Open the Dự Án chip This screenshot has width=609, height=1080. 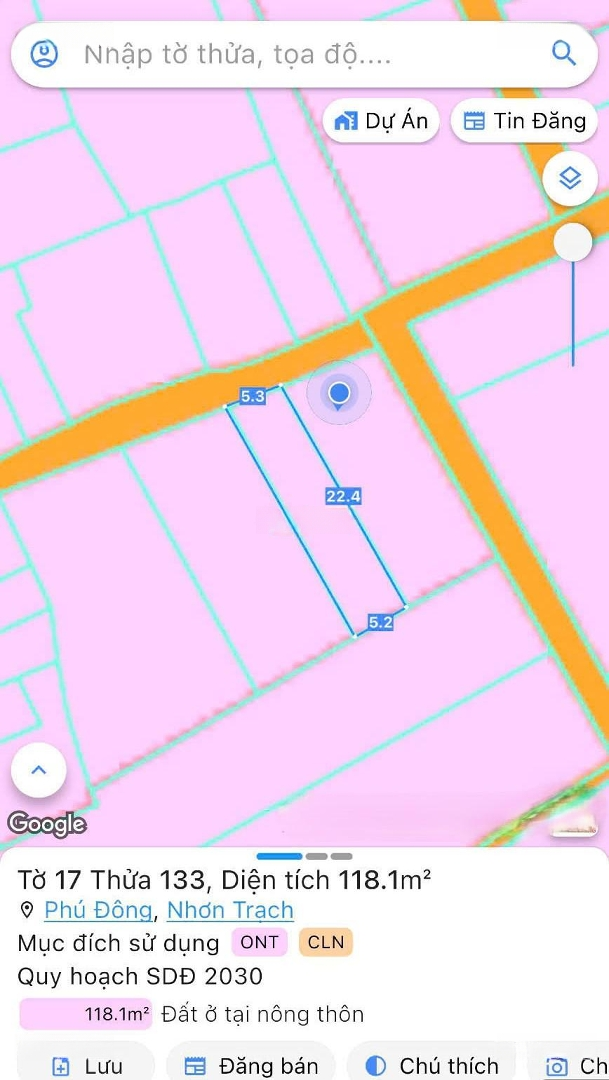(382, 121)
